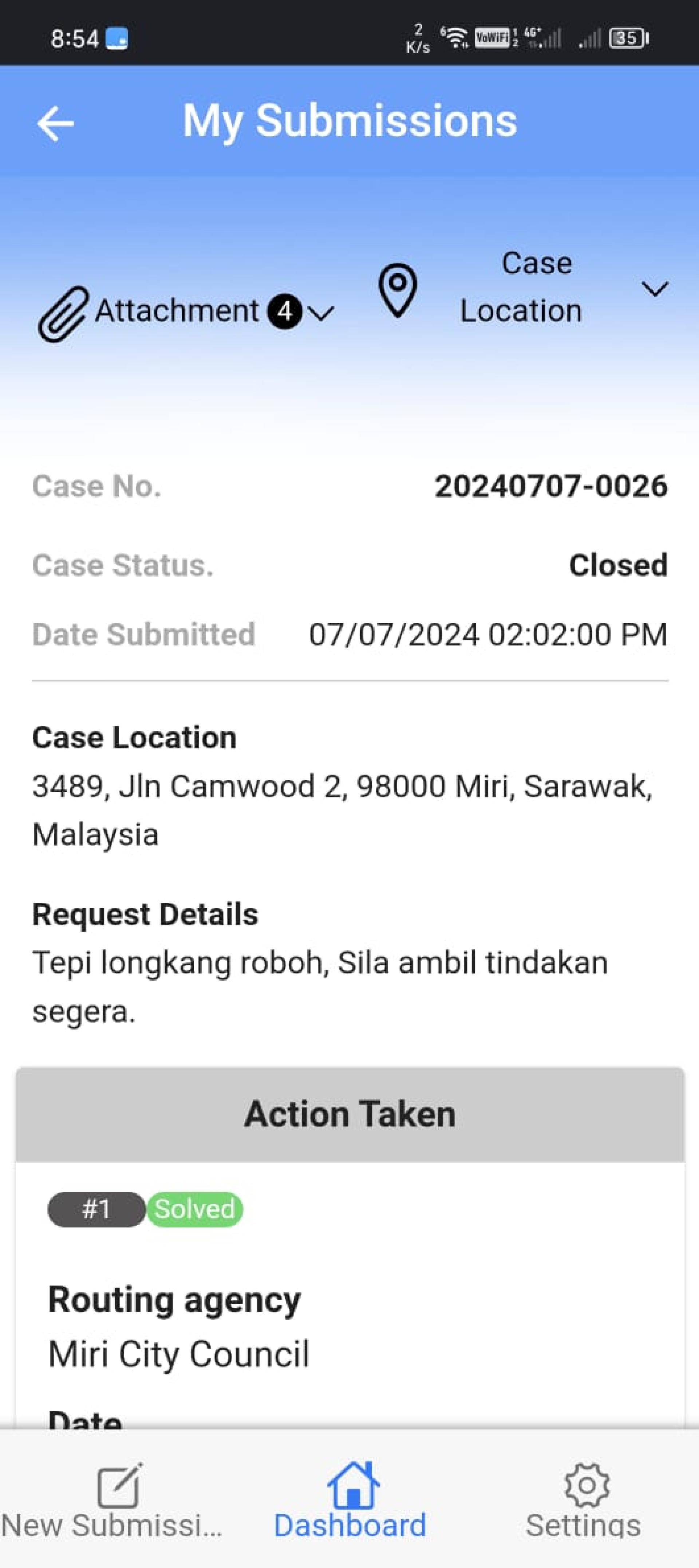699x1568 pixels.
Task: Switch to the Dashboard tab
Action: pos(351,1503)
